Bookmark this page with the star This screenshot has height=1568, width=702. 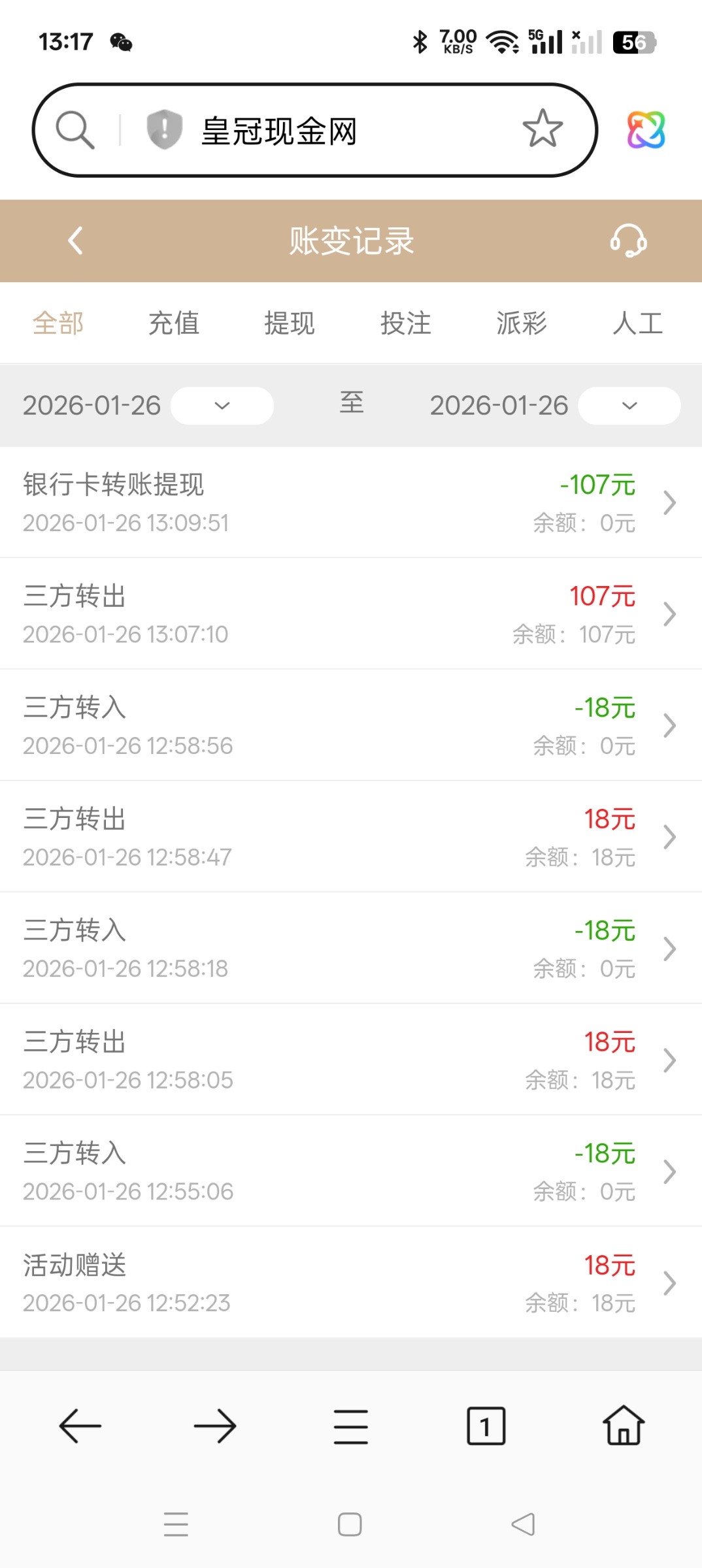[x=542, y=129]
